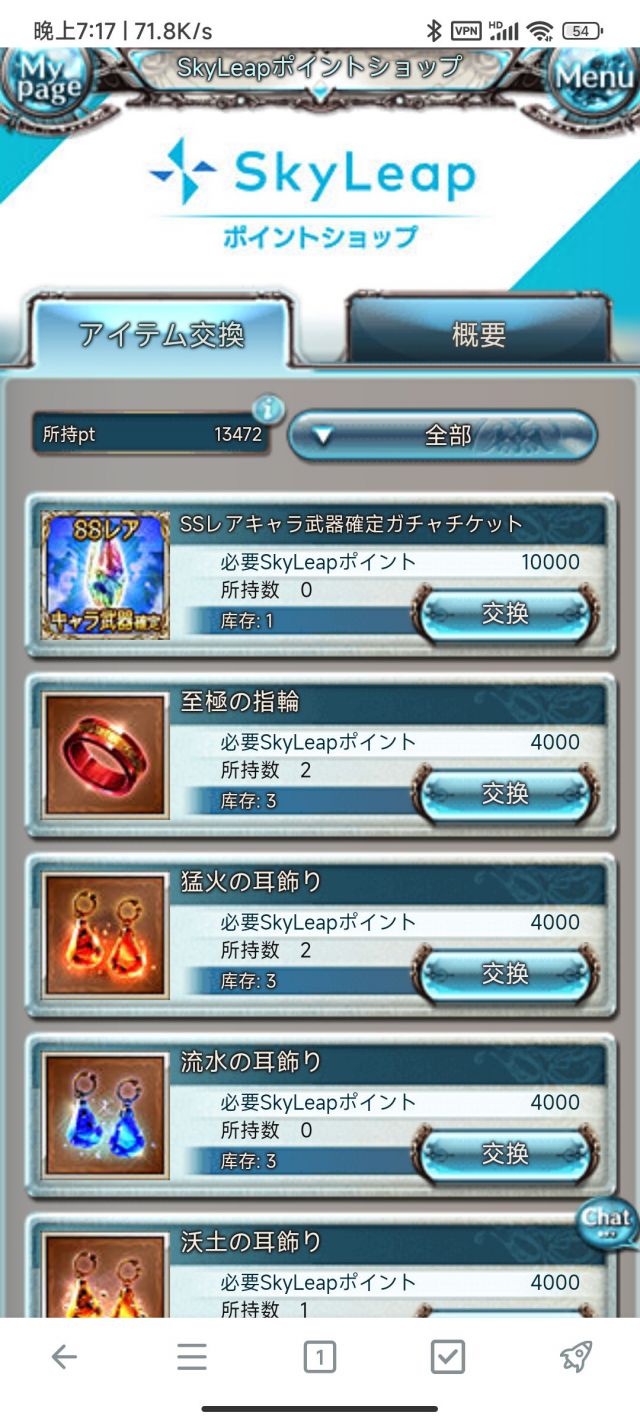This screenshot has width=640, height=1422.
Task: Open the browser hamburger menu
Action: coord(192,1356)
